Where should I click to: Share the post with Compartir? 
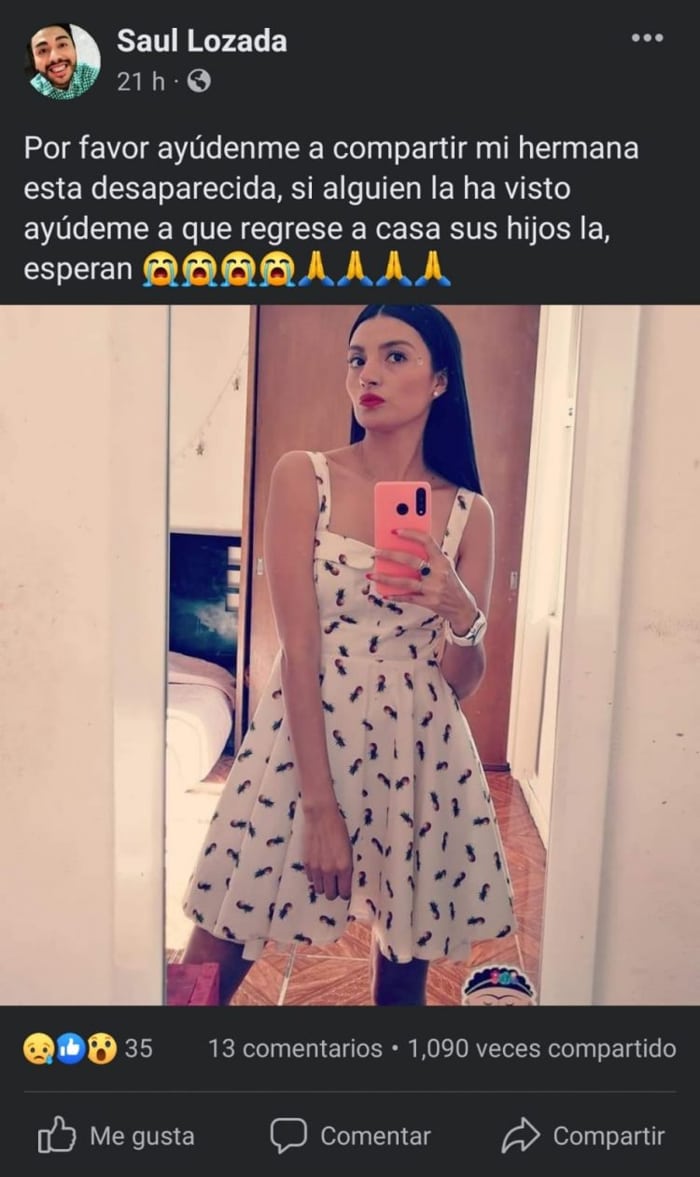[x=583, y=1136]
